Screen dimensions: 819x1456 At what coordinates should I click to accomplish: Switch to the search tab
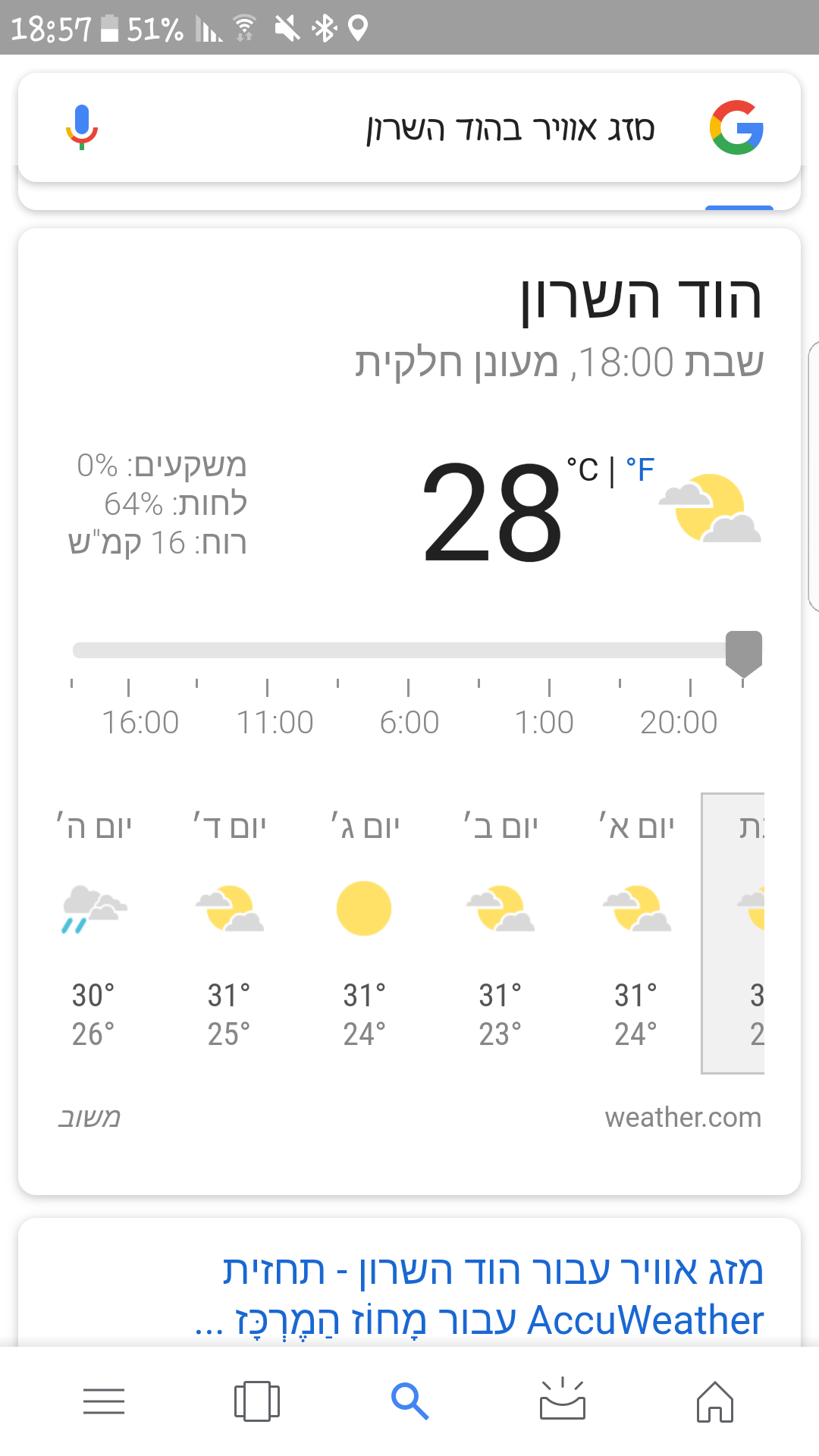[409, 1401]
